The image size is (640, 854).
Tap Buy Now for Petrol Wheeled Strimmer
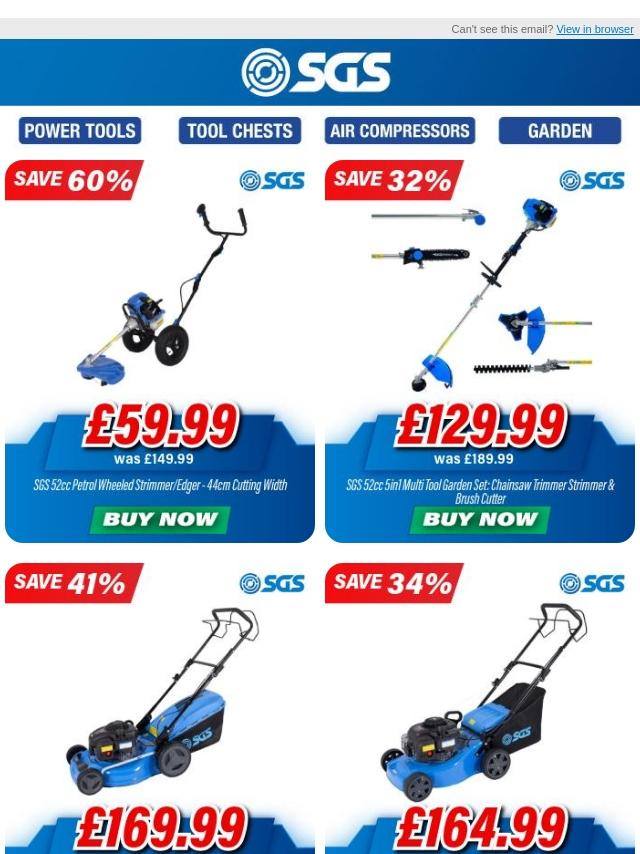(160, 520)
